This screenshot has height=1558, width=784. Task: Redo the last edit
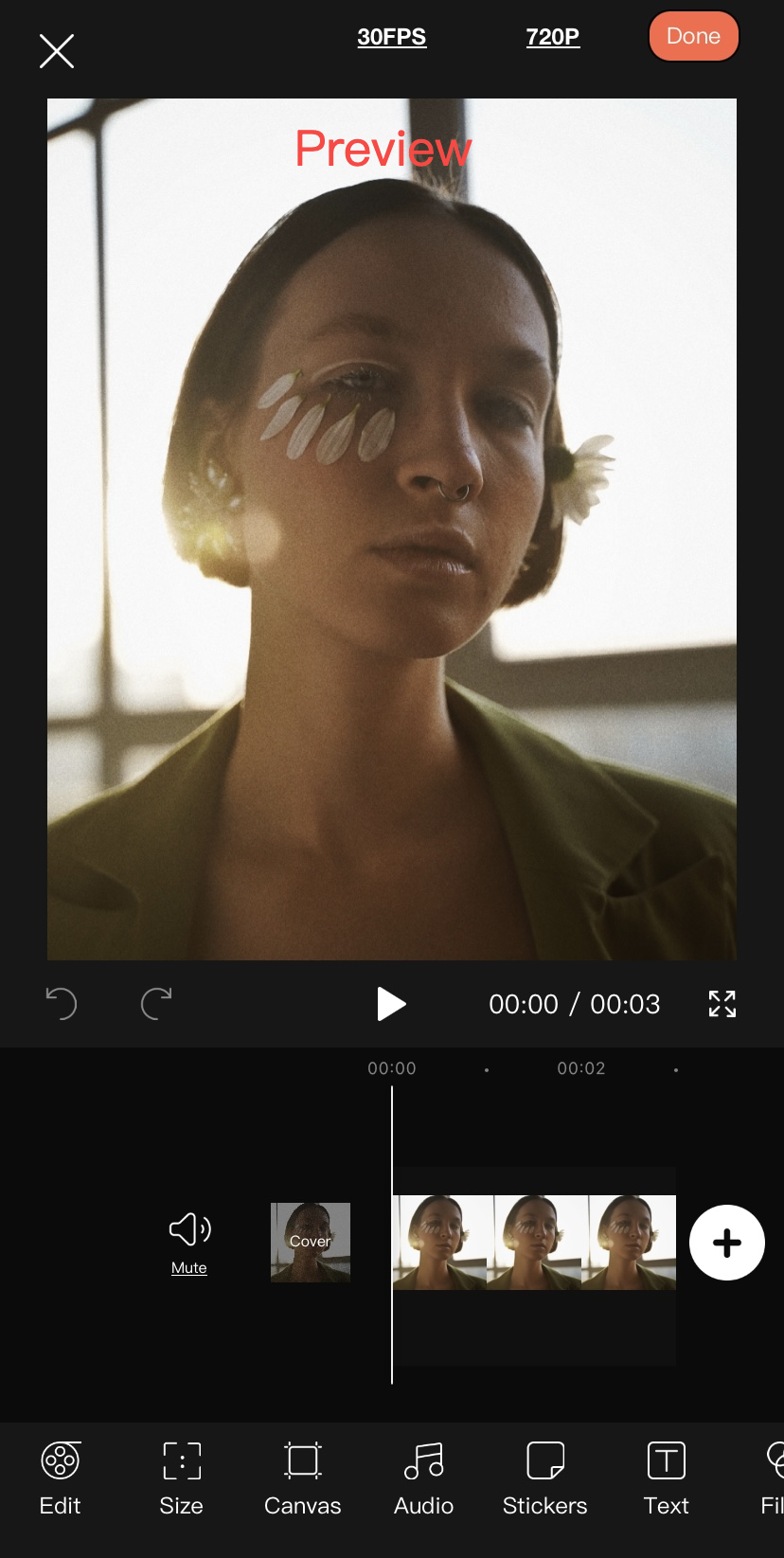pyautogui.click(x=156, y=1004)
